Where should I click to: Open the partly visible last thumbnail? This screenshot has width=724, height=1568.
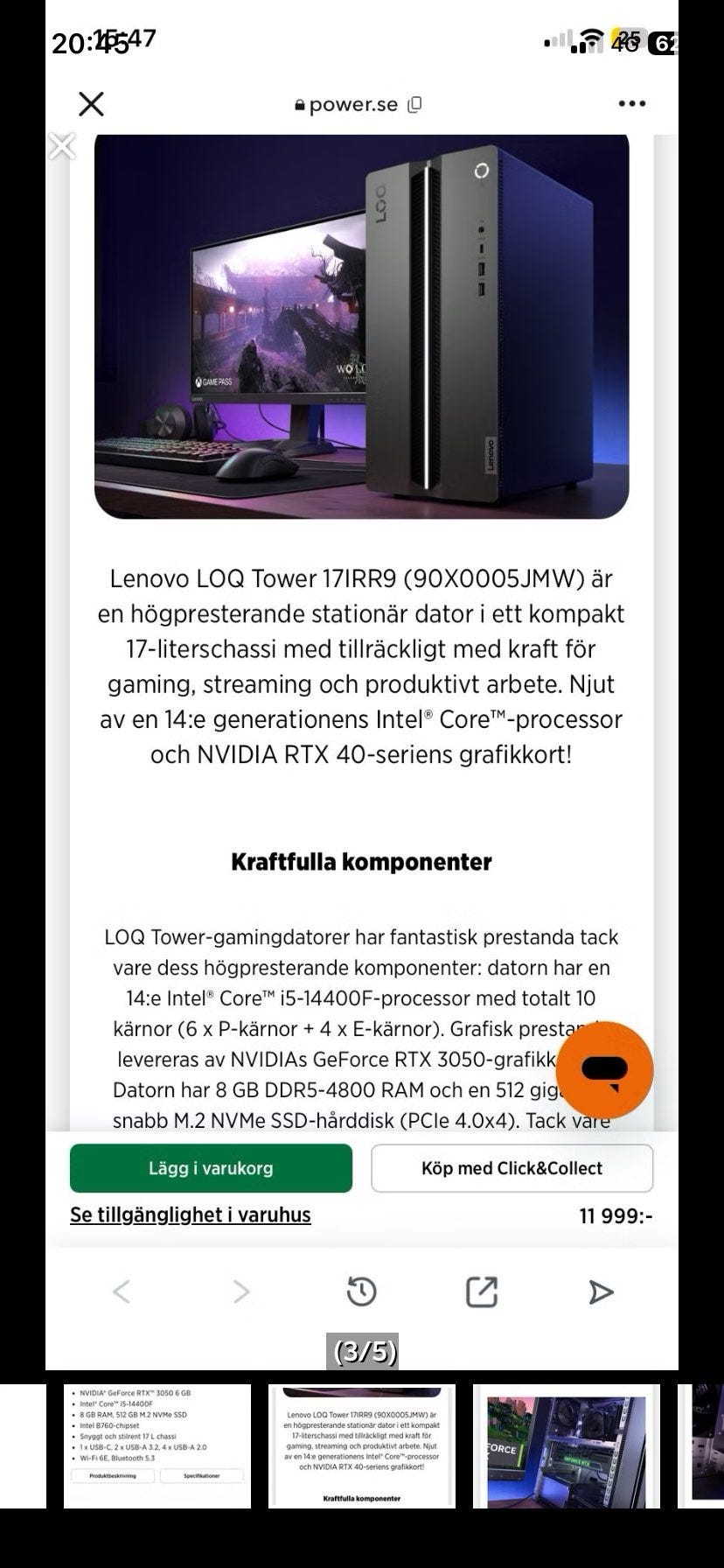pyautogui.click(x=700, y=1445)
